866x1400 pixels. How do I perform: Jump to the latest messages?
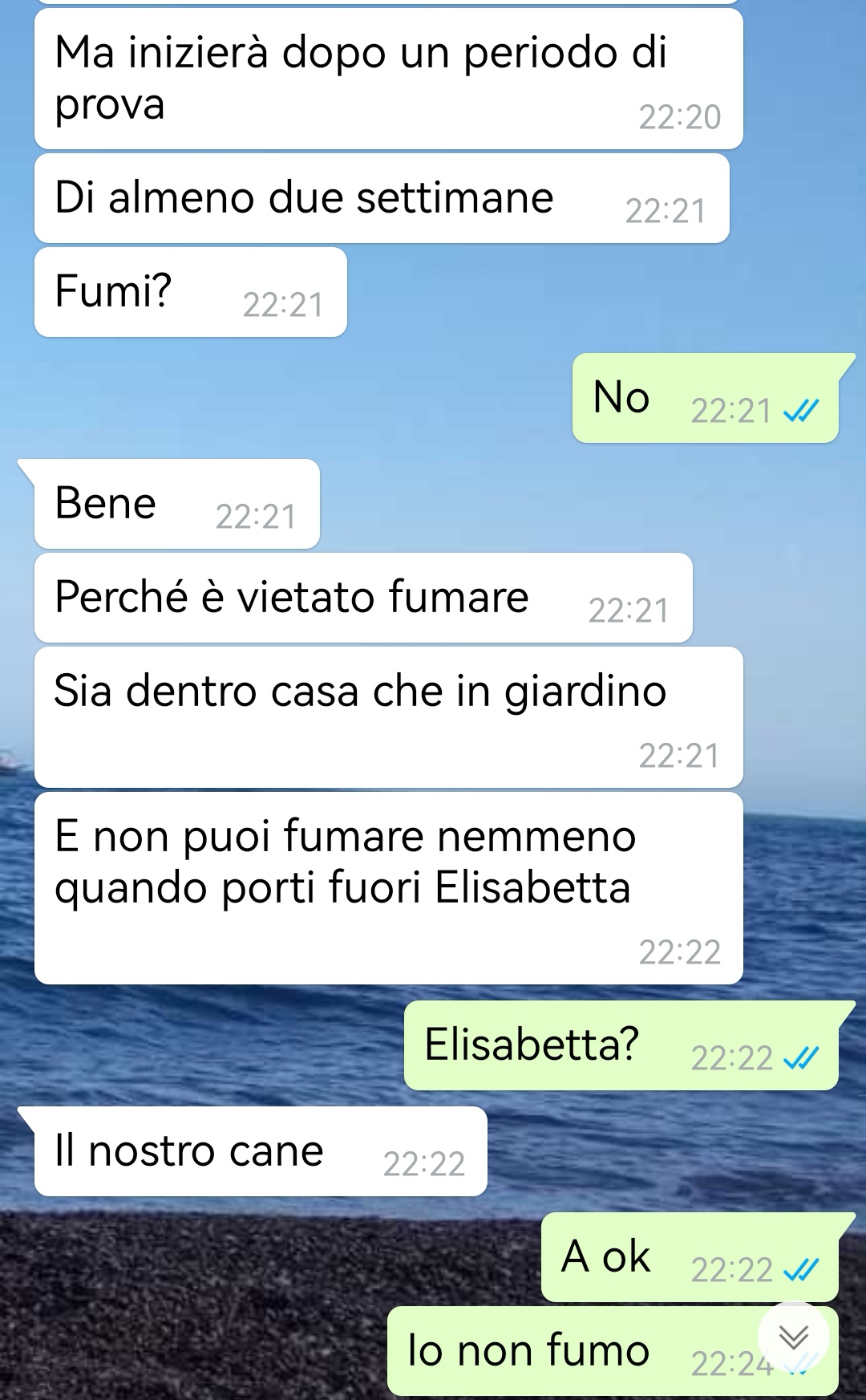(x=793, y=1336)
